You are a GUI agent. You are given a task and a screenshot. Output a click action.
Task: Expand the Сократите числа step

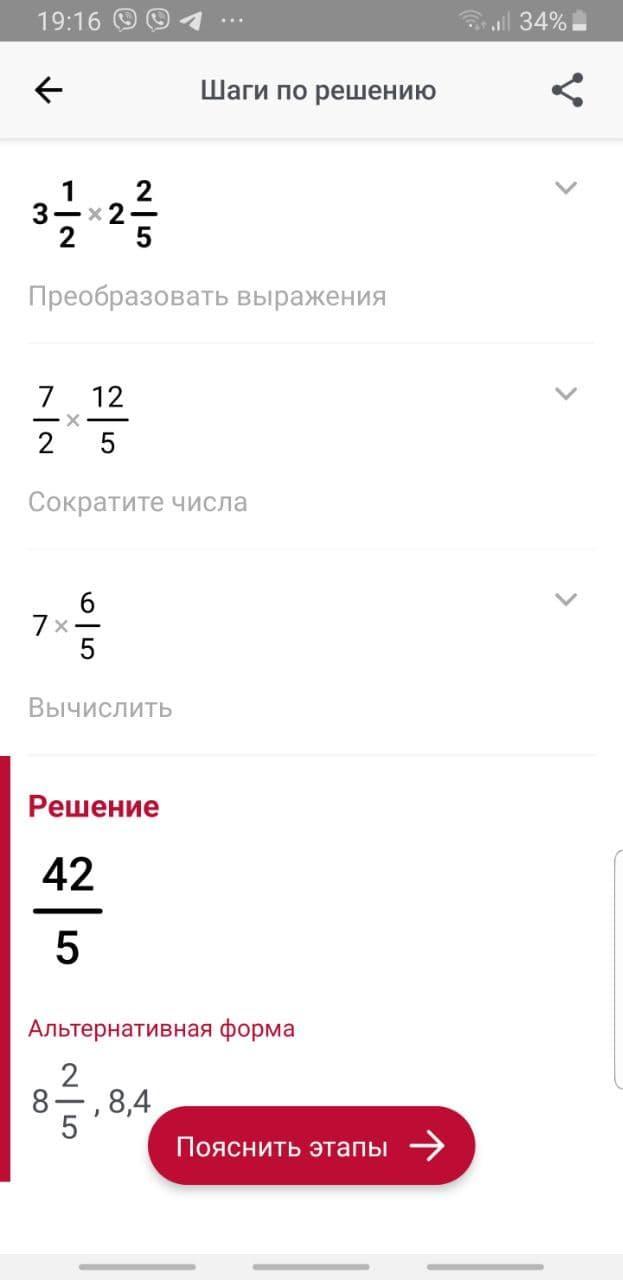[566, 394]
